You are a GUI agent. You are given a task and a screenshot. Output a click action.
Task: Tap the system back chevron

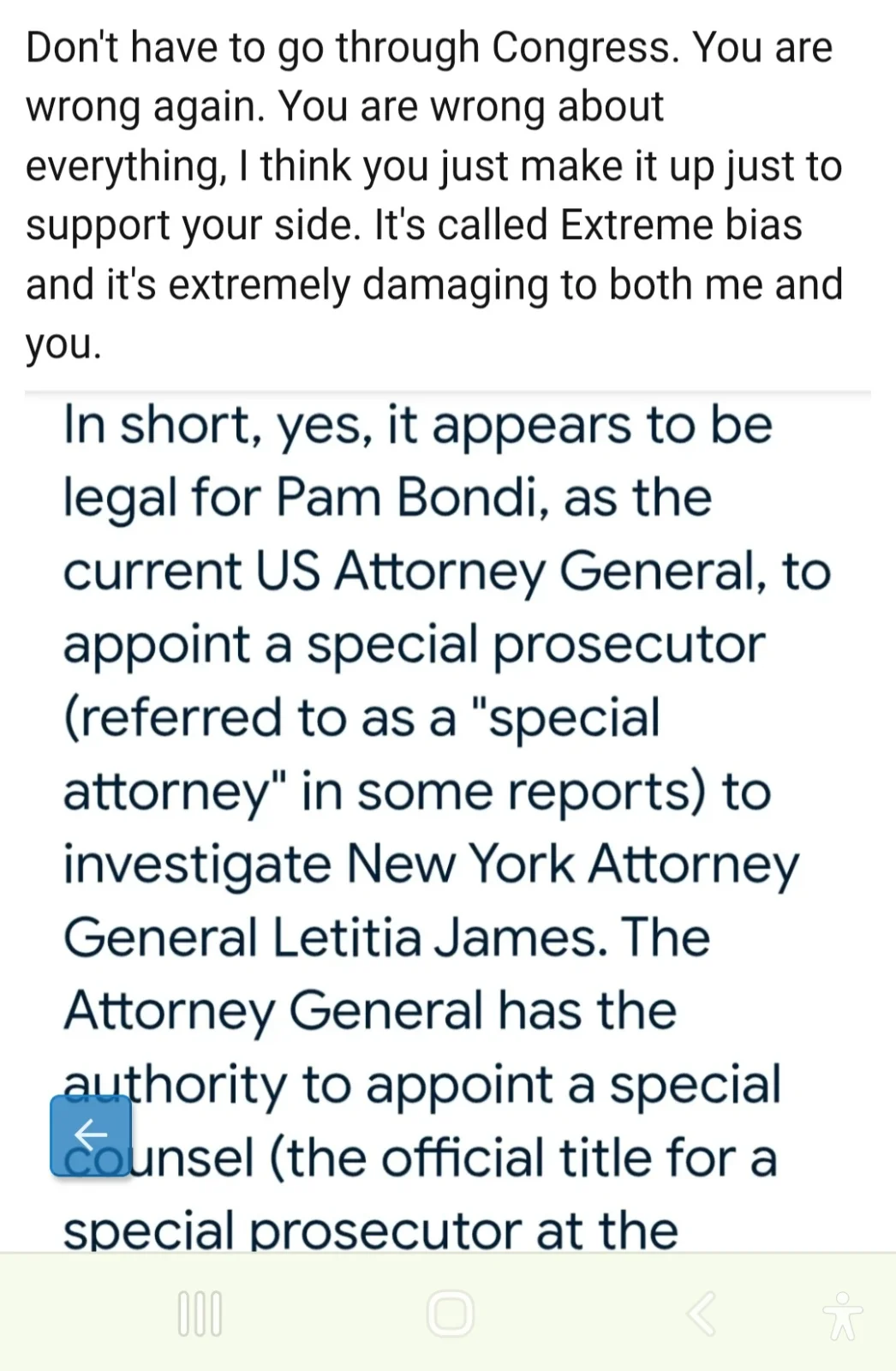[701, 1314]
